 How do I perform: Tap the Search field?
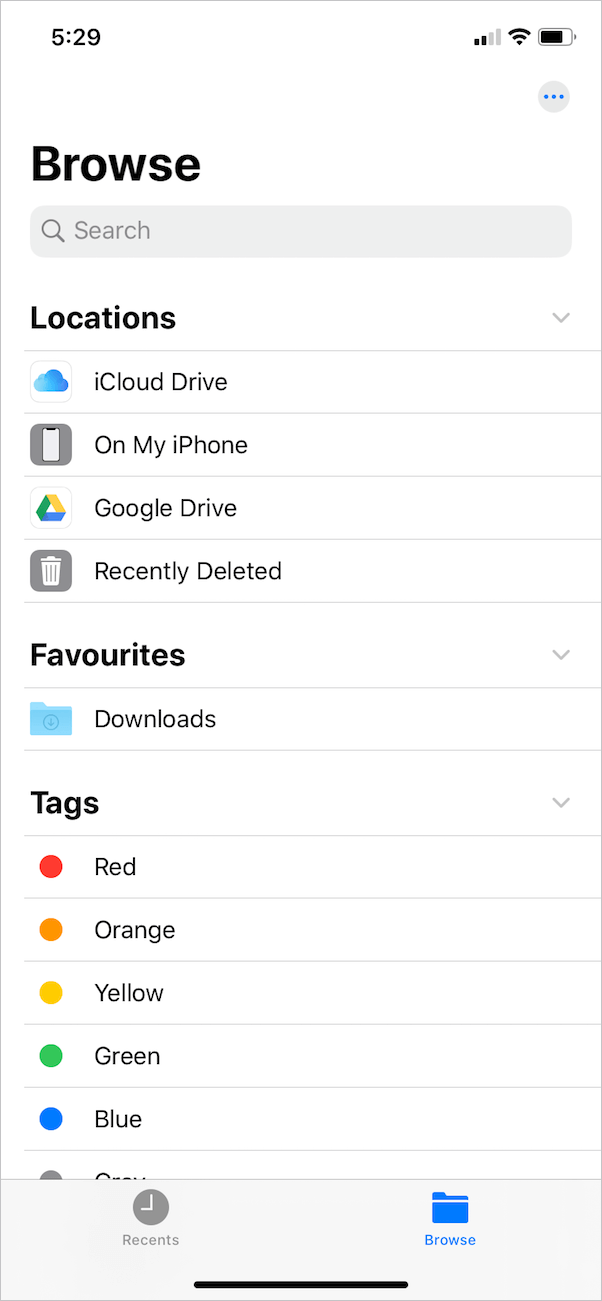coord(301,231)
